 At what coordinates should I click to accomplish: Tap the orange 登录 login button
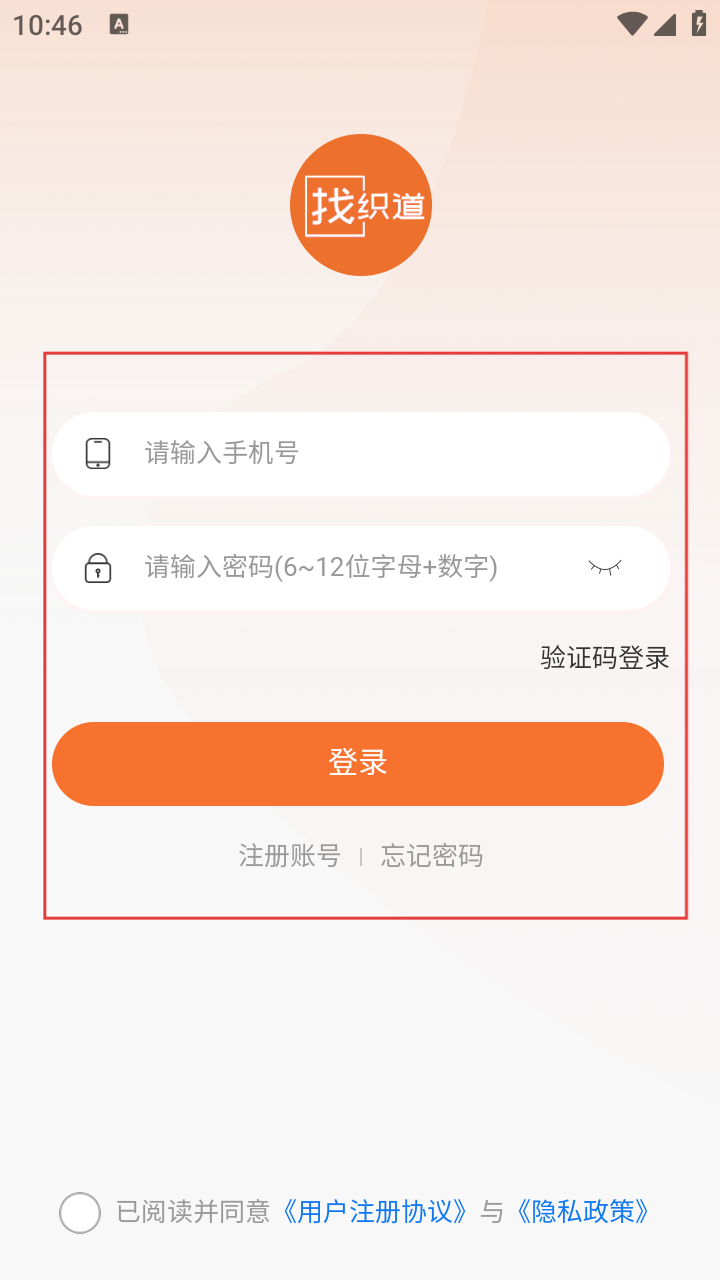click(x=358, y=764)
